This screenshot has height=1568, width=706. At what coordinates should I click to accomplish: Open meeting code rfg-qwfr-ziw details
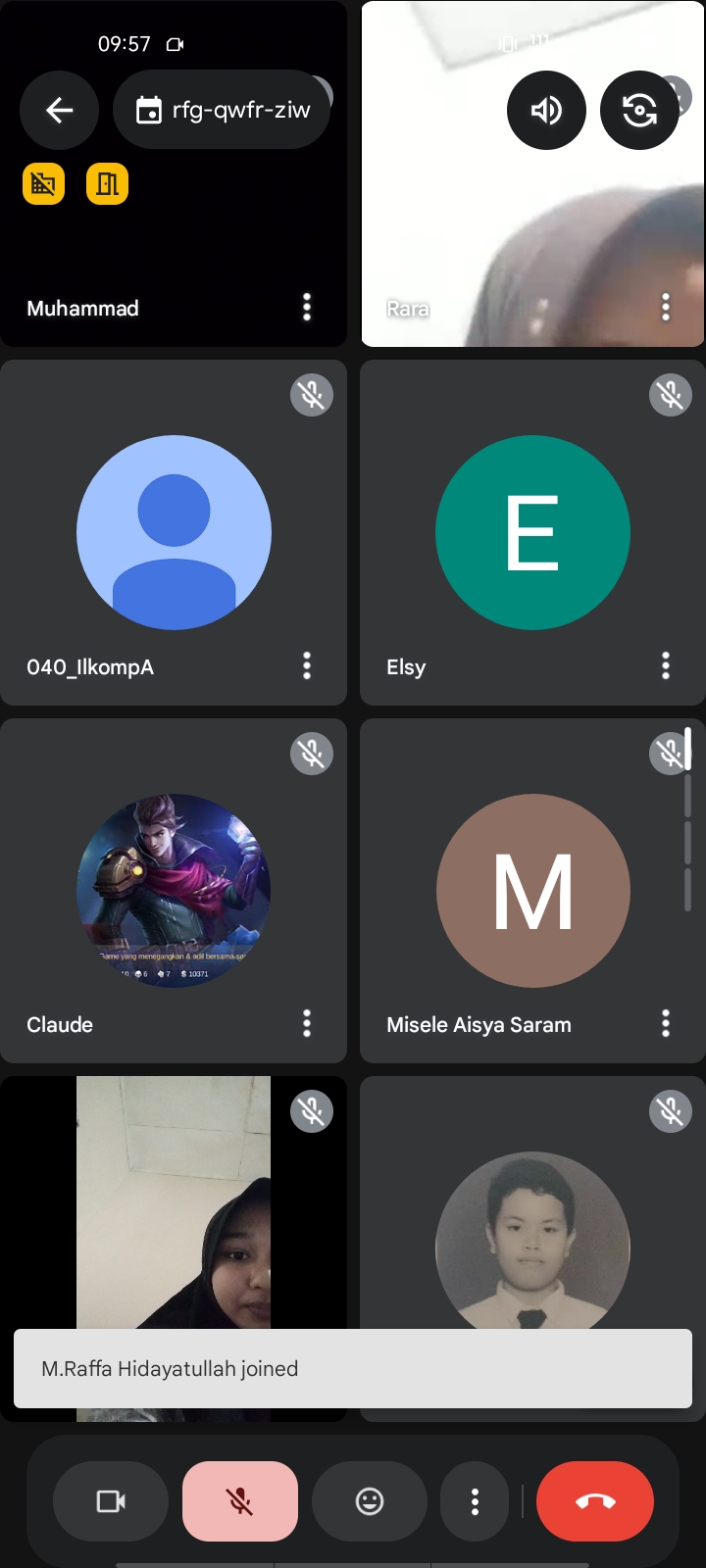click(x=223, y=111)
